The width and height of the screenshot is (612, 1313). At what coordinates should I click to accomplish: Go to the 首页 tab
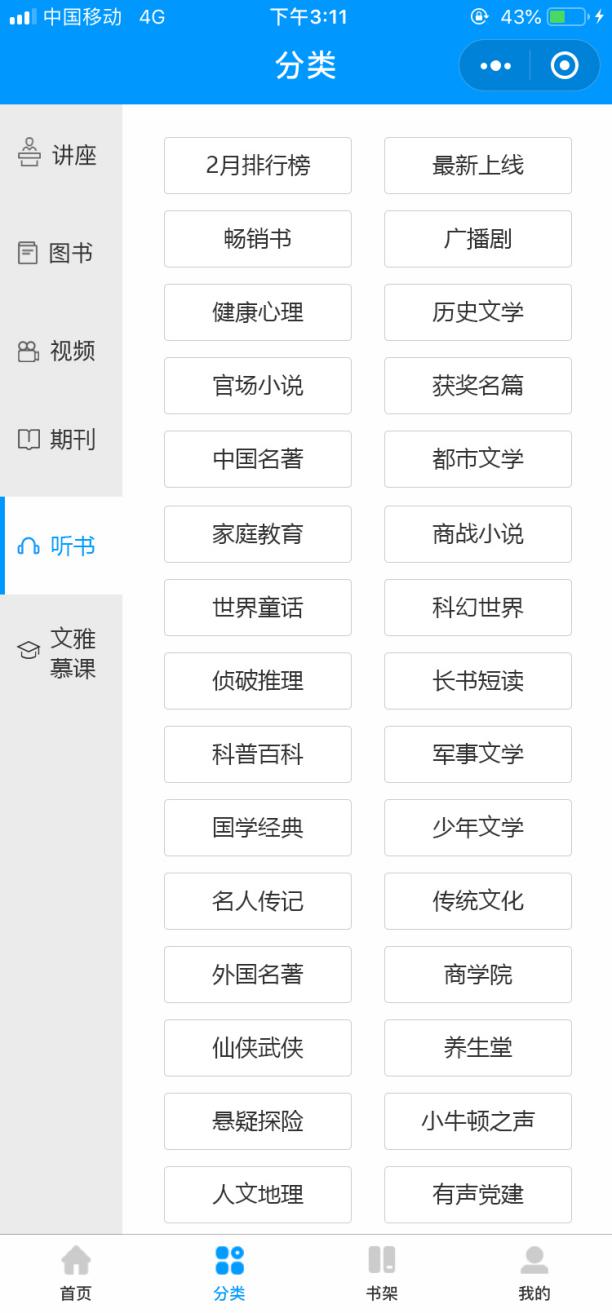click(76, 1273)
